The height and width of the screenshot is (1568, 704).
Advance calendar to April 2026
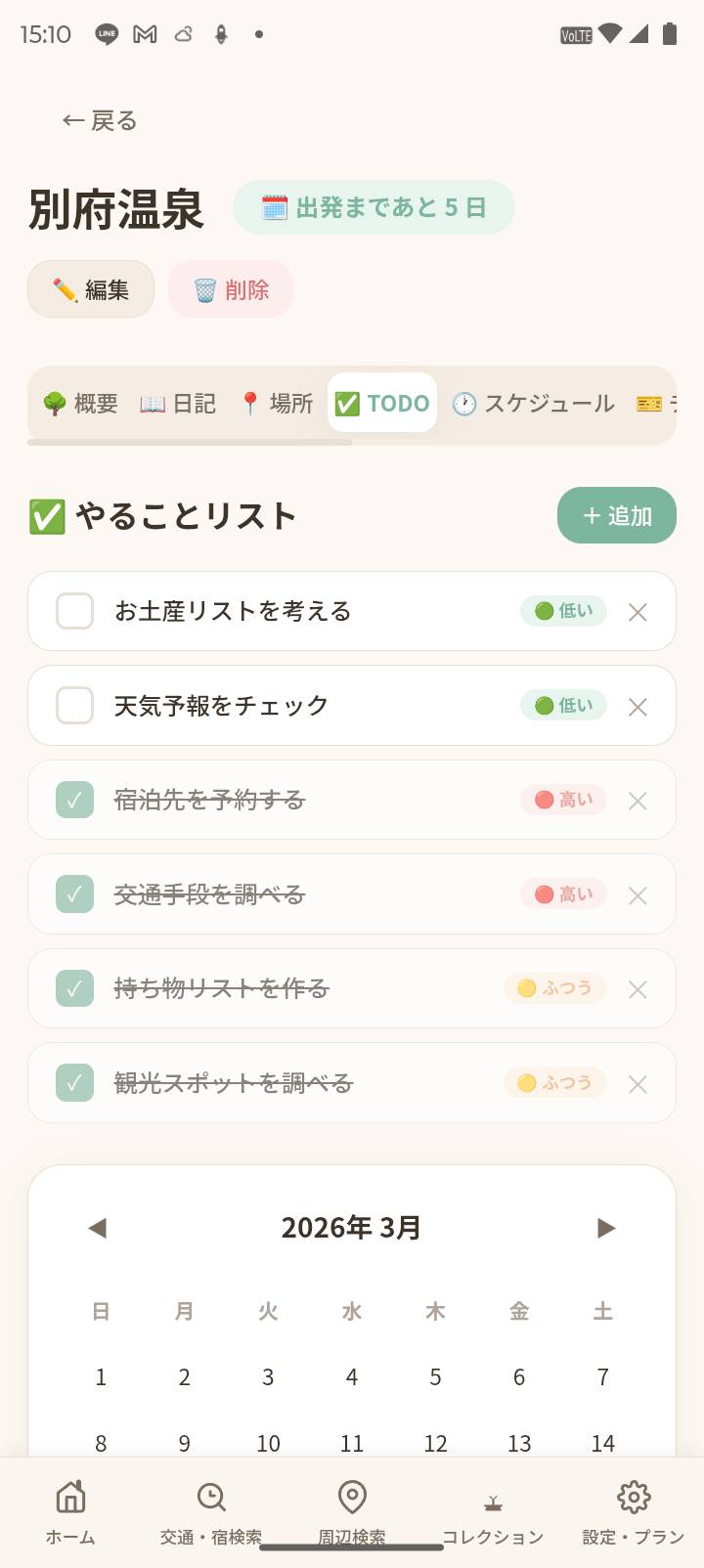606,1228
